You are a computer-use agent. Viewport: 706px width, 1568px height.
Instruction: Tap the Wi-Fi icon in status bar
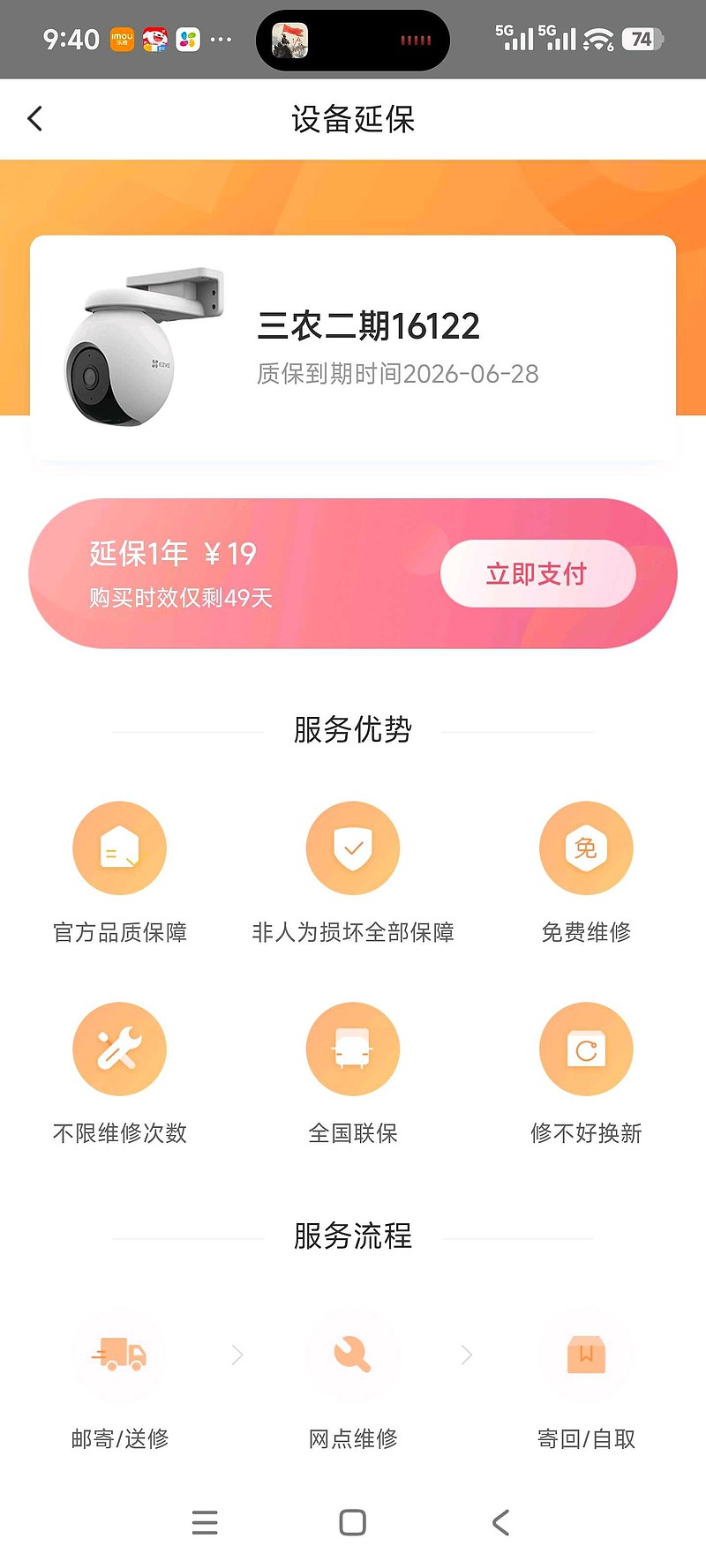click(597, 39)
